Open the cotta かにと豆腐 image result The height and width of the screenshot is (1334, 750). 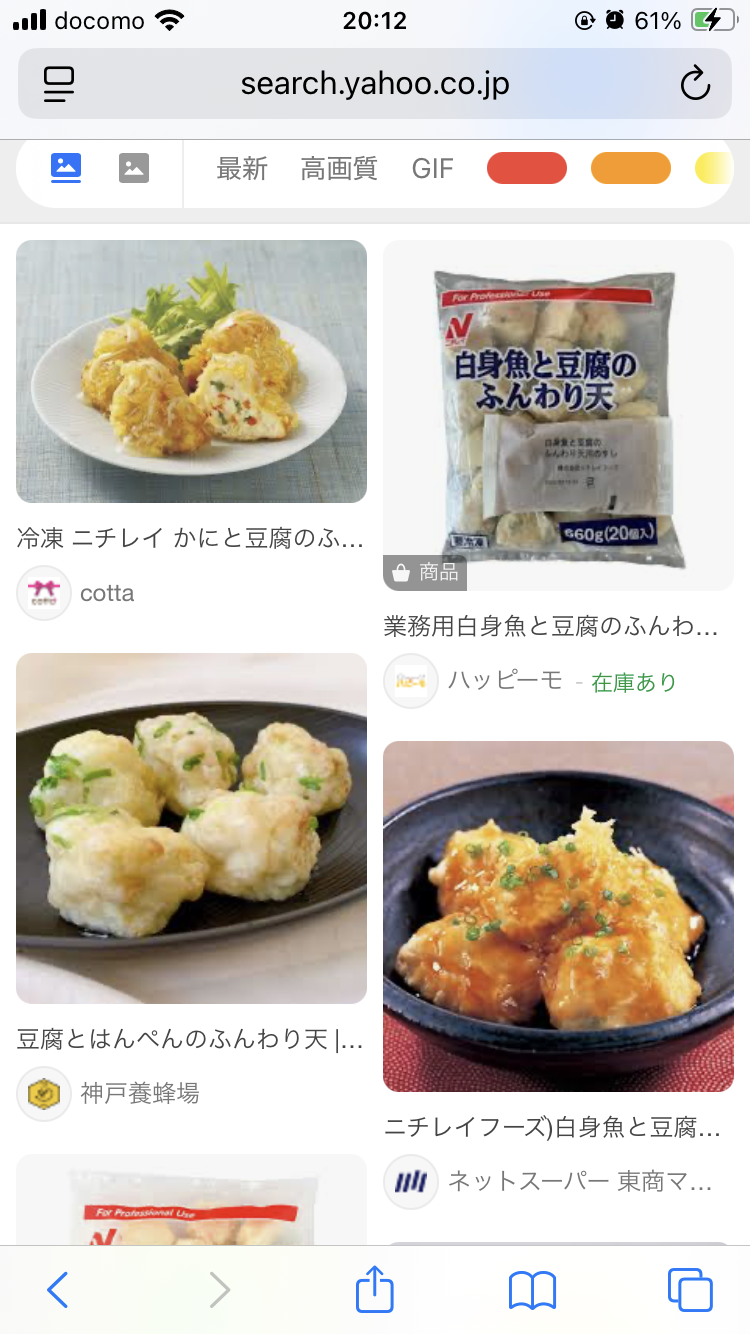191,371
